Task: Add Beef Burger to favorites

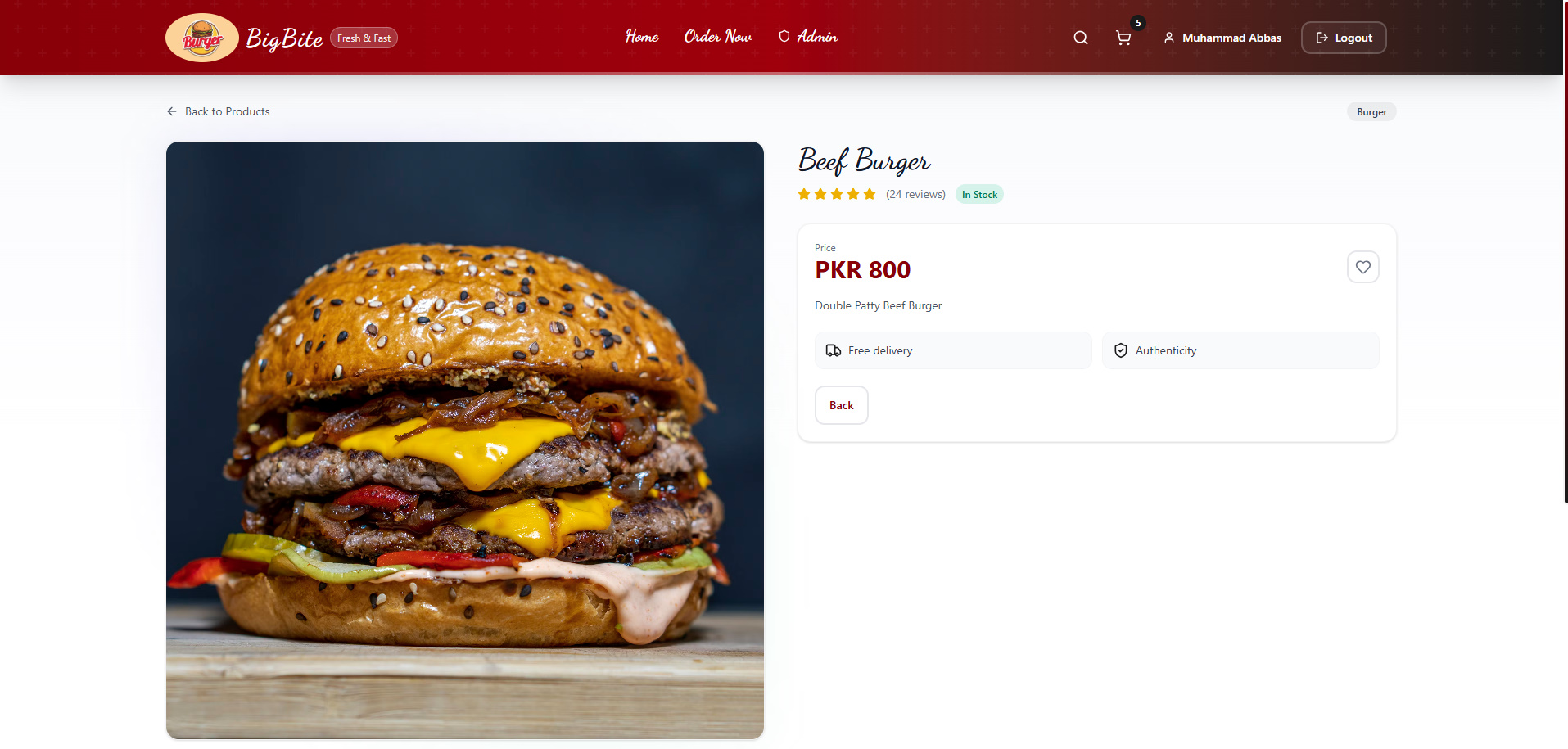Action: [x=1363, y=267]
